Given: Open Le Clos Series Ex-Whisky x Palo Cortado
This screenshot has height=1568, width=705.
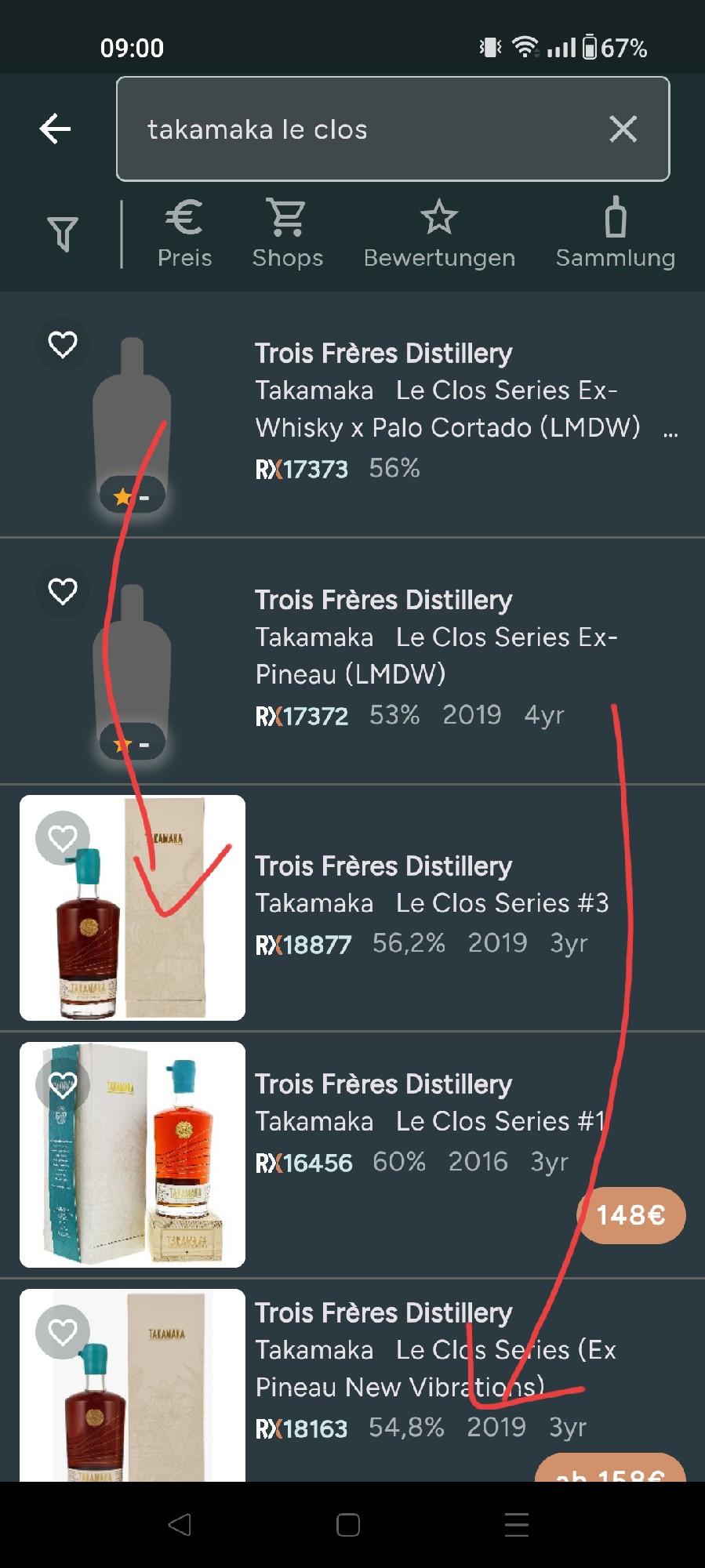Looking at the screenshot, I should [447, 409].
